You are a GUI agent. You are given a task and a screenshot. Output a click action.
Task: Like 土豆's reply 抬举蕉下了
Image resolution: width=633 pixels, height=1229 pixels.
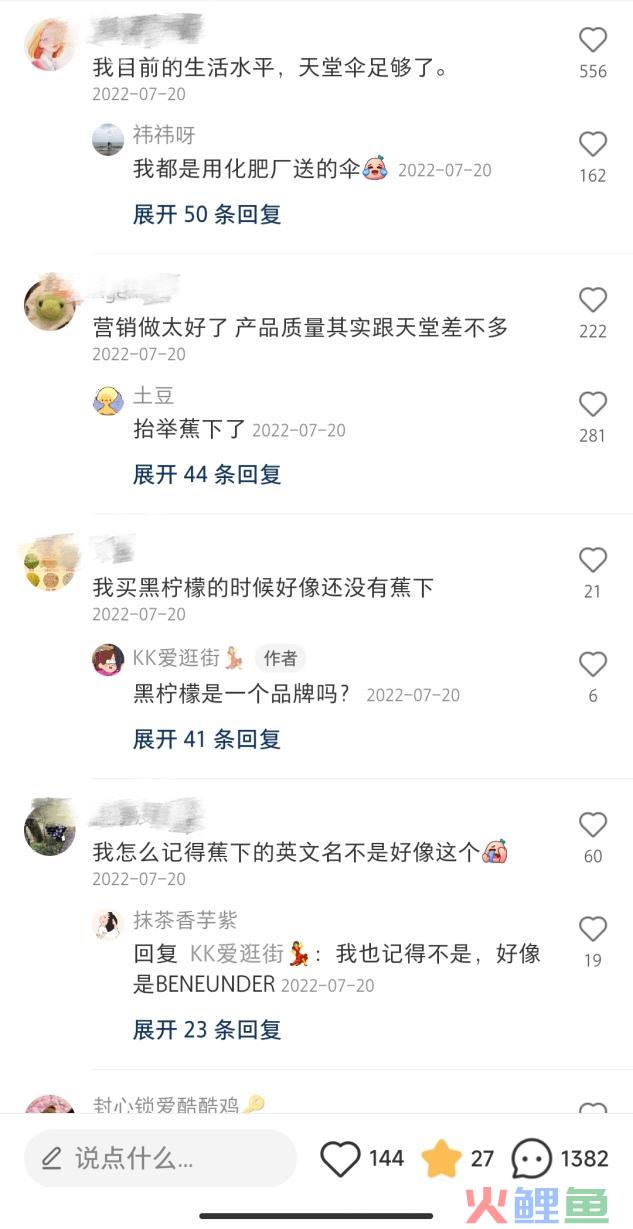(593, 404)
